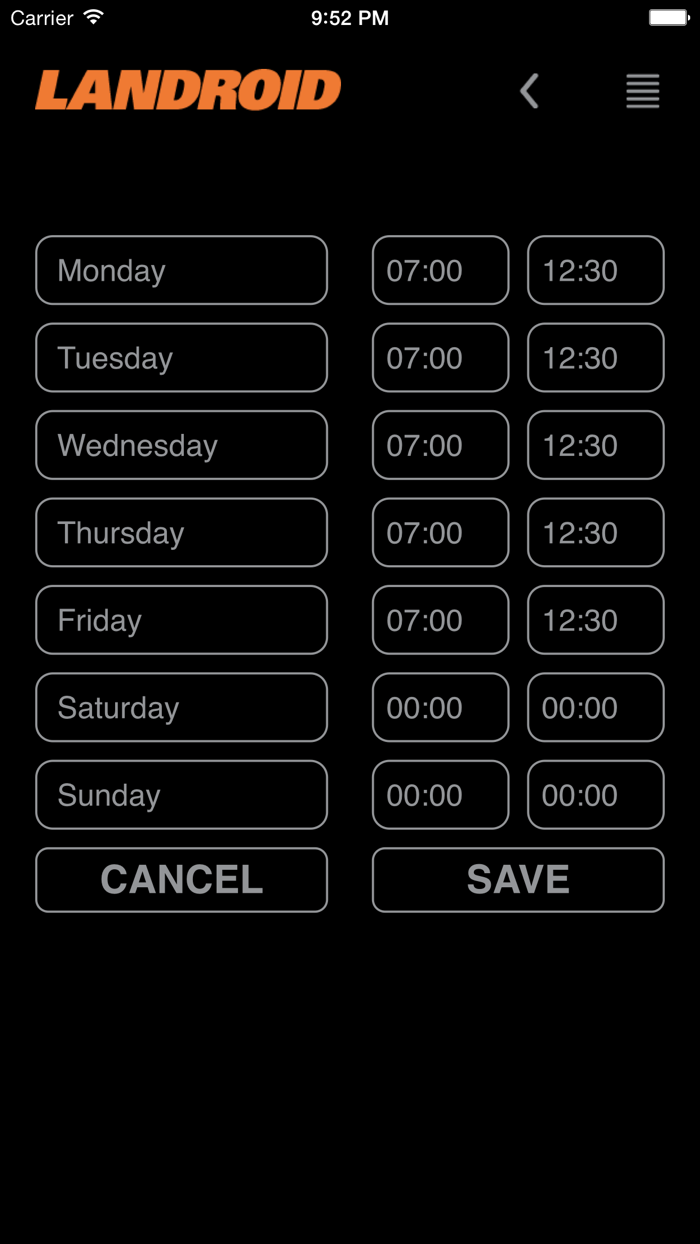Image resolution: width=700 pixels, height=1244 pixels.
Task: Adjust Thursday's 07:00 start time
Action: coord(440,532)
